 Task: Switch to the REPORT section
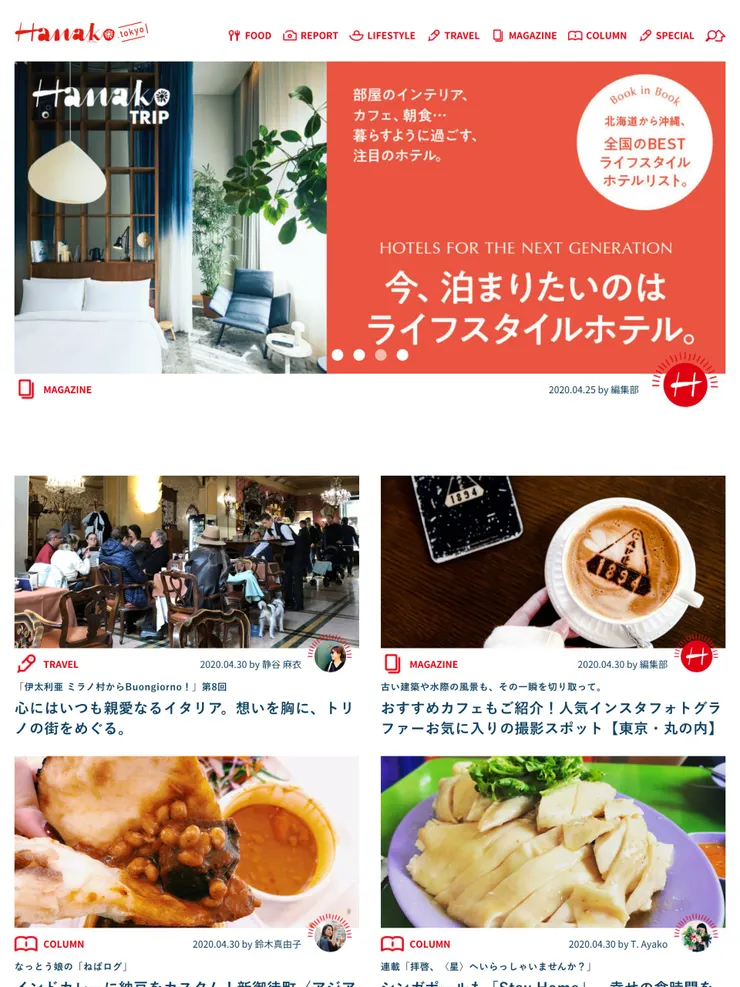(311, 36)
